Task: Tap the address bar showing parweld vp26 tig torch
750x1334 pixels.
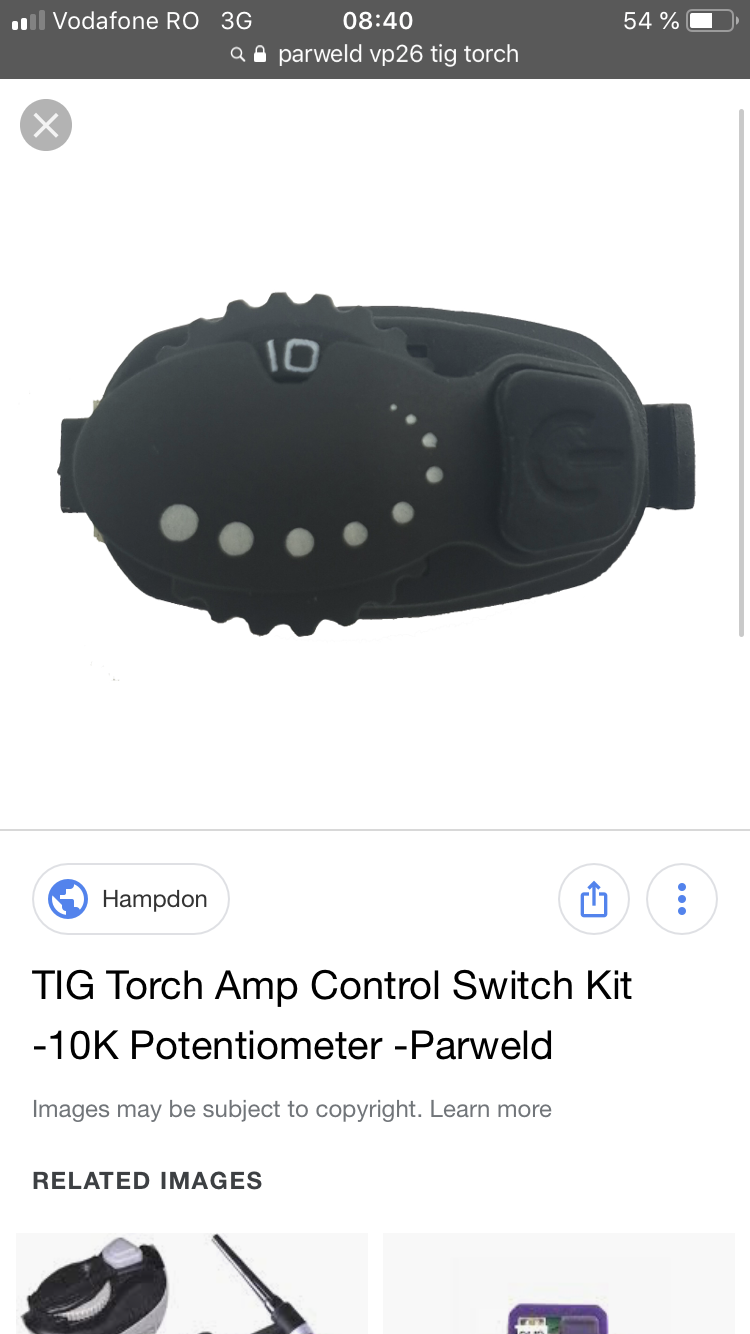Action: tap(375, 54)
